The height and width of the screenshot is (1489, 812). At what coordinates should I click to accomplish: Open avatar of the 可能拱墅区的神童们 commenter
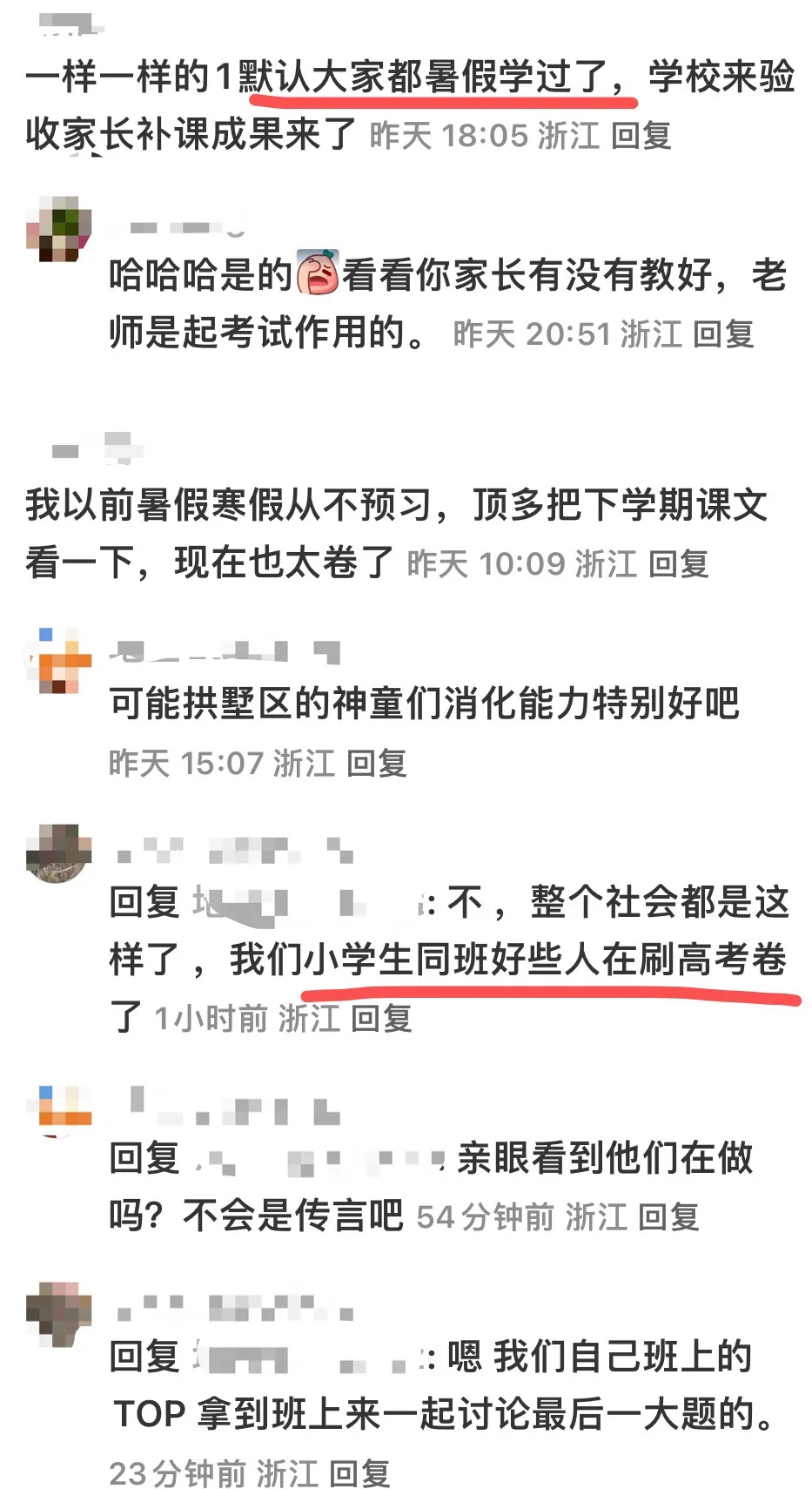(58, 661)
